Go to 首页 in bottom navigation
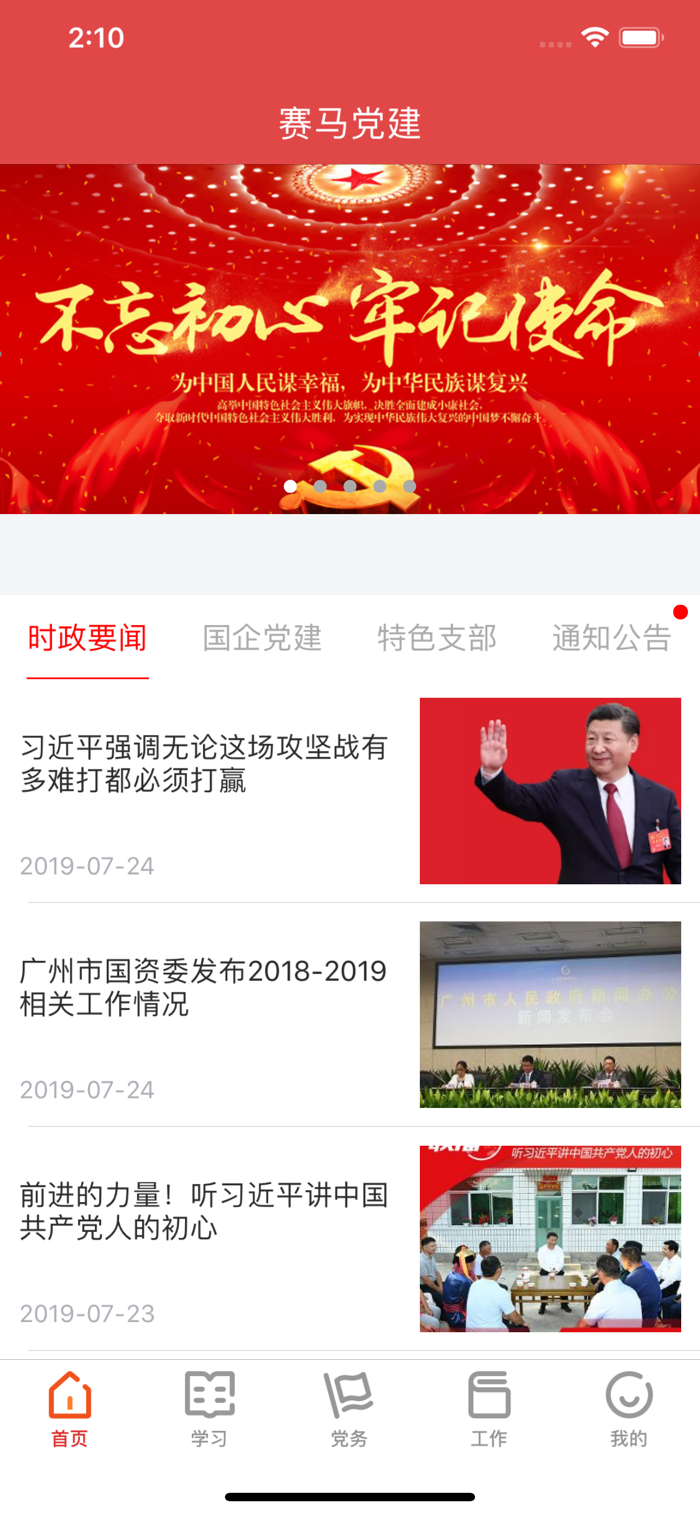Screen dimensions: 700x1515 (70, 1410)
